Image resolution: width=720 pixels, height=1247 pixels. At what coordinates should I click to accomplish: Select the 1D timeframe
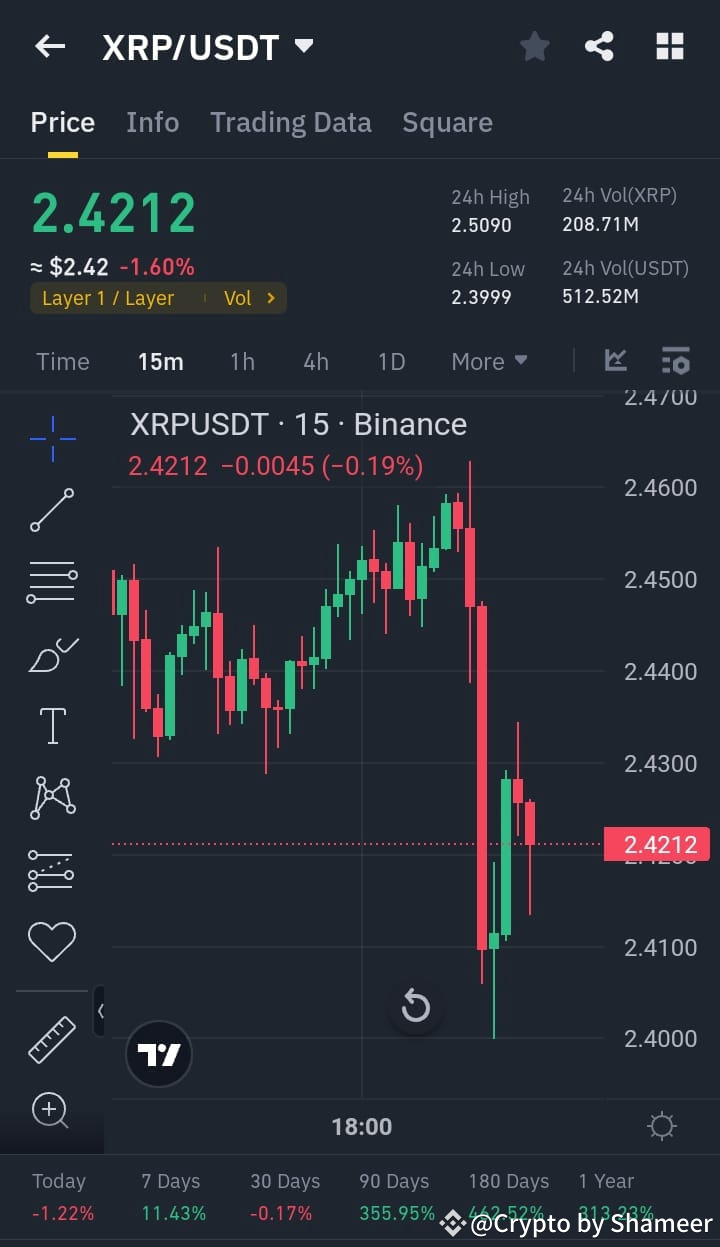point(391,361)
